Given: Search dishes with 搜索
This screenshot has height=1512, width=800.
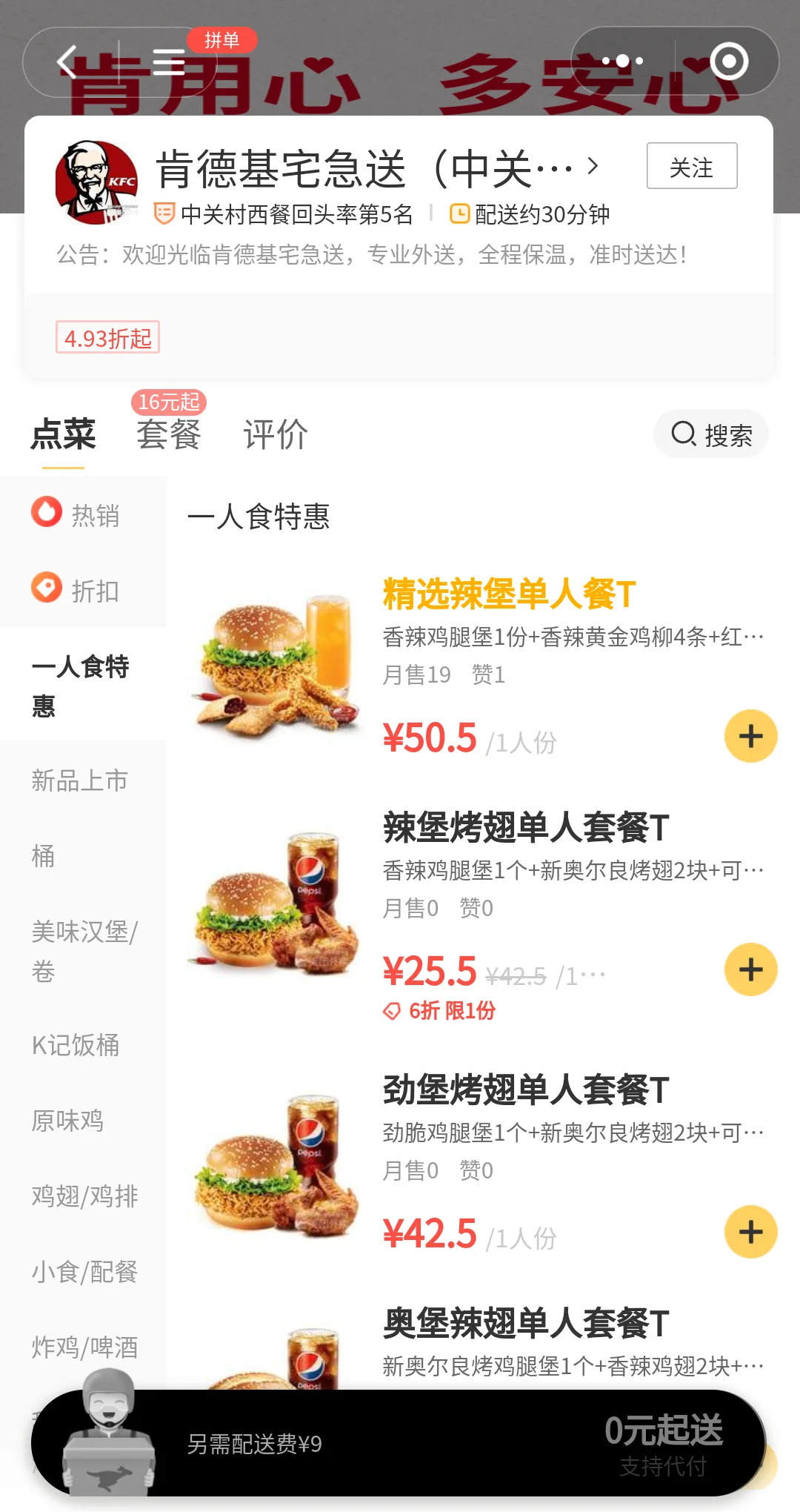Looking at the screenshot, I should tap(711, 434).
